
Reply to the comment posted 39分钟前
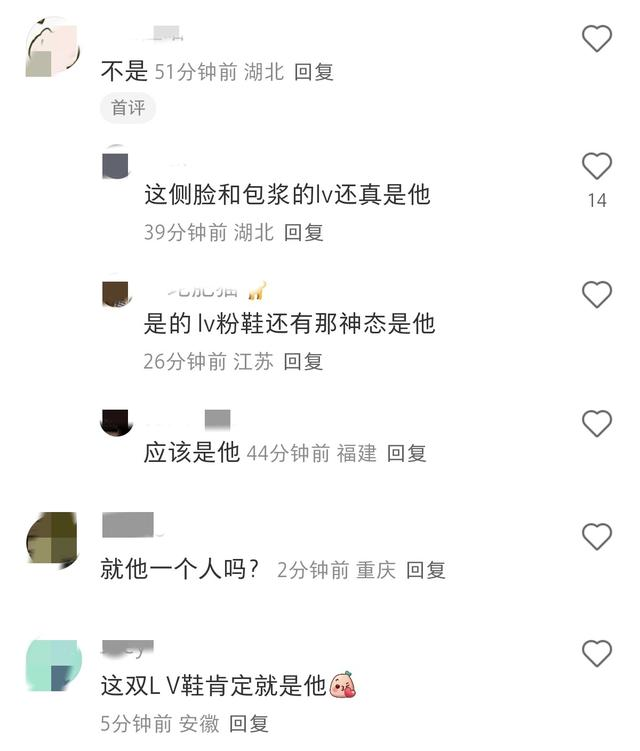(x=303, y=232)
